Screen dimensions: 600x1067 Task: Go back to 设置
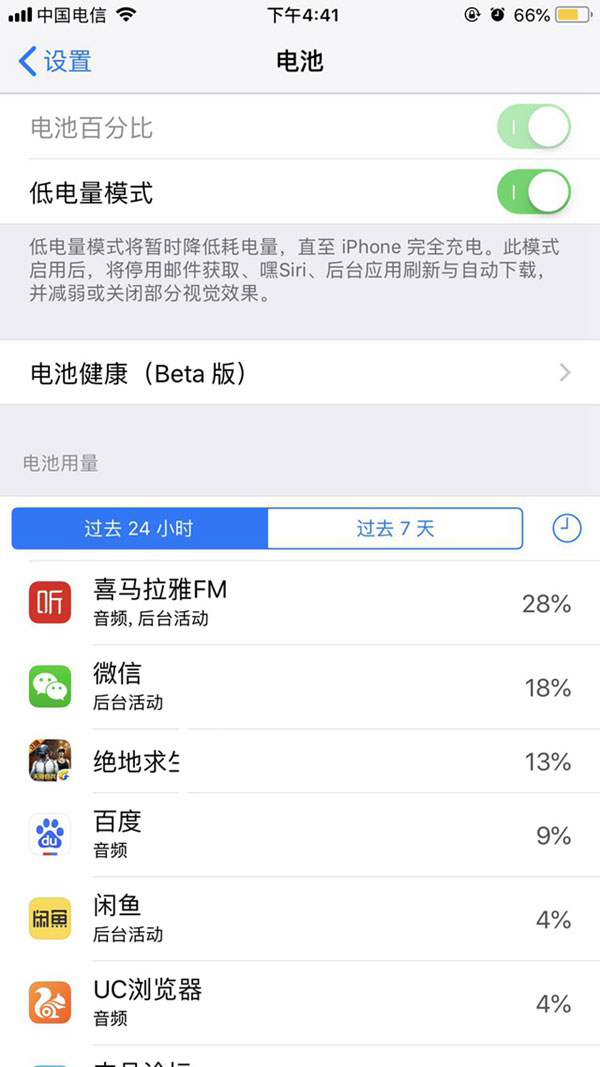coord(56,61)
